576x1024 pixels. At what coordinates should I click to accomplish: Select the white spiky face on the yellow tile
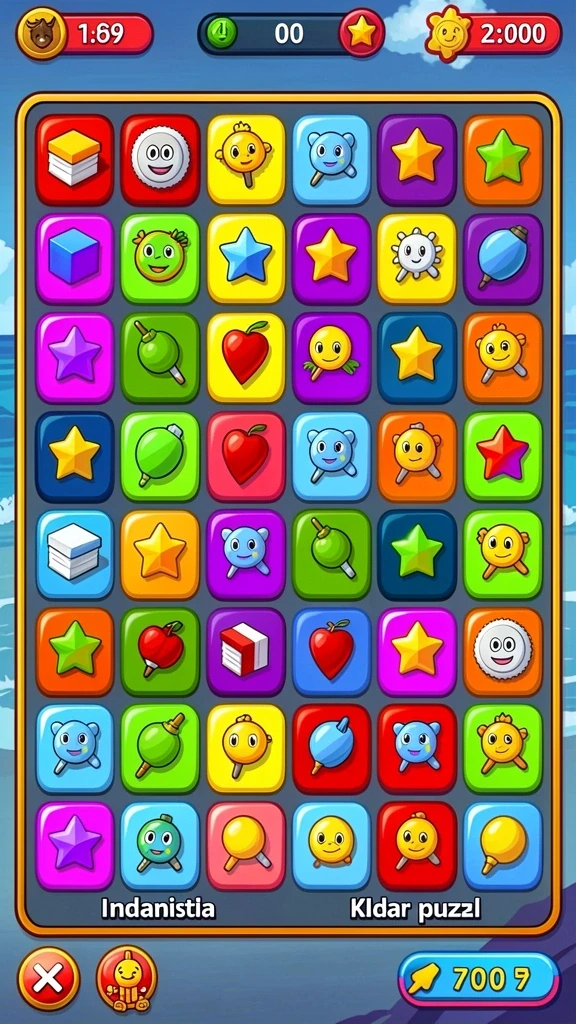(x=417, y=259)
